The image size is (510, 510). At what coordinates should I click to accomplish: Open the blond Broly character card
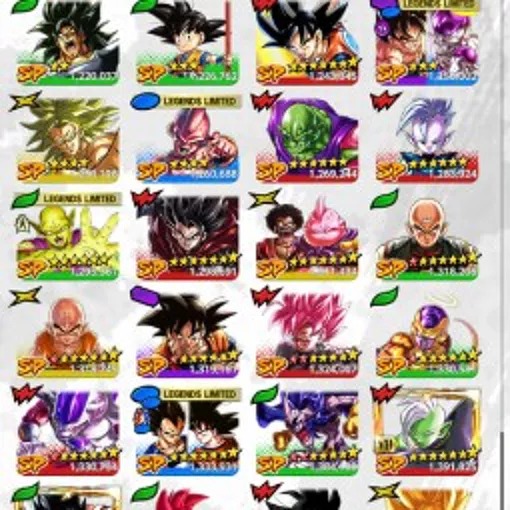(68, 139)
